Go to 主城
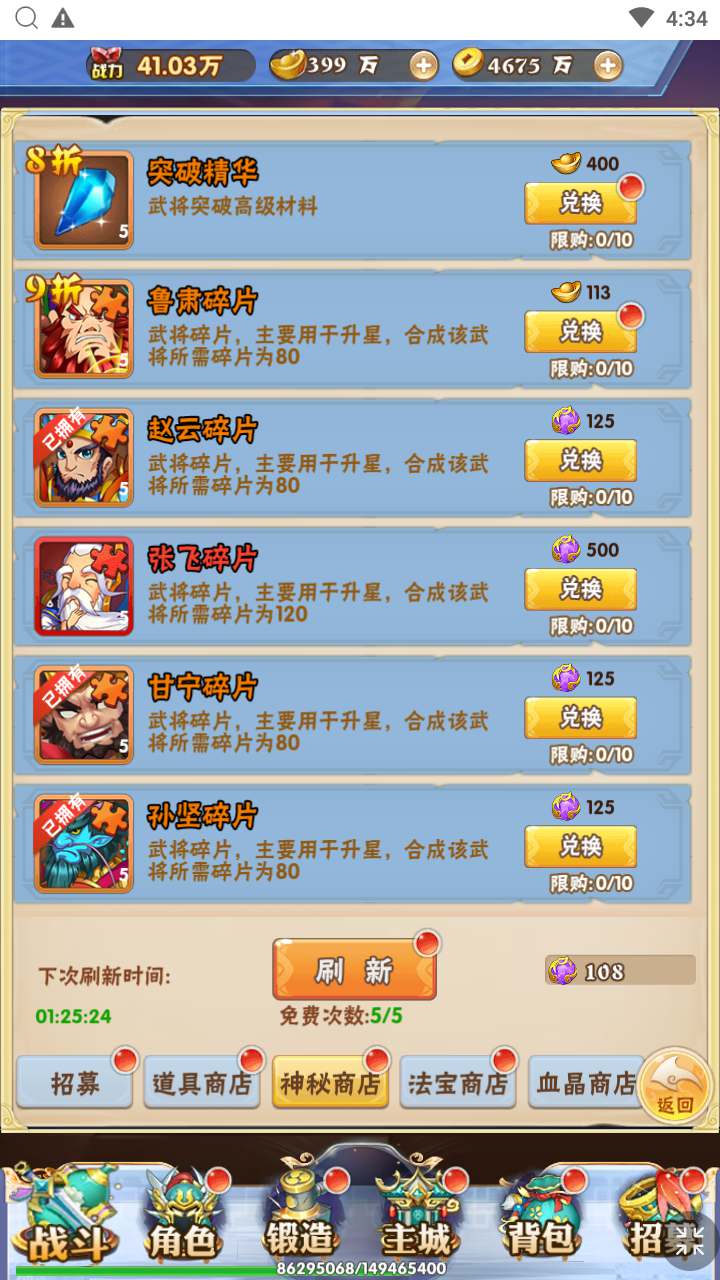Image resolution: width=720 pixels, height=1280 pixels. (418, 1225)
